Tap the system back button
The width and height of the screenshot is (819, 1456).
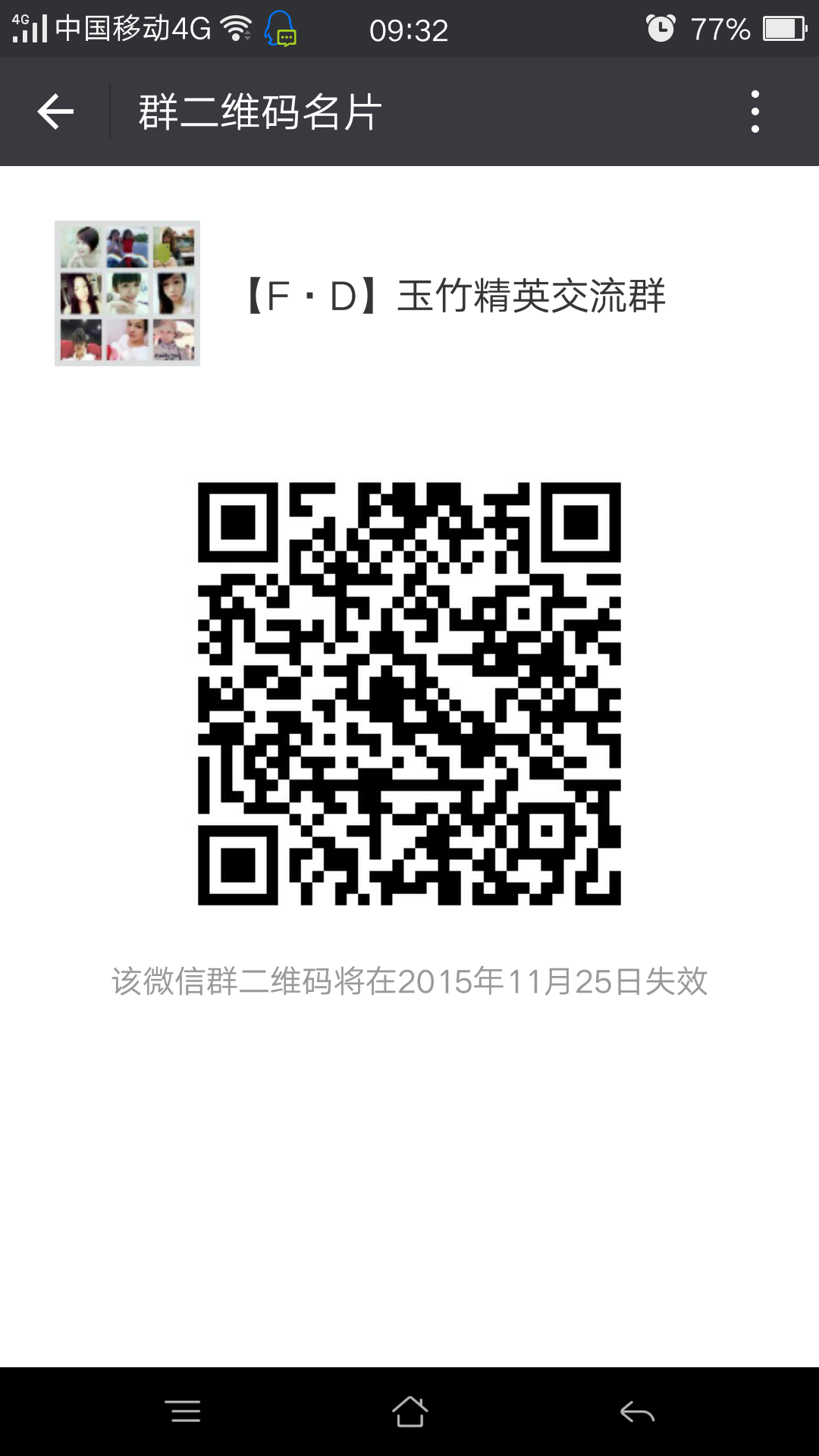point(637,1412)
